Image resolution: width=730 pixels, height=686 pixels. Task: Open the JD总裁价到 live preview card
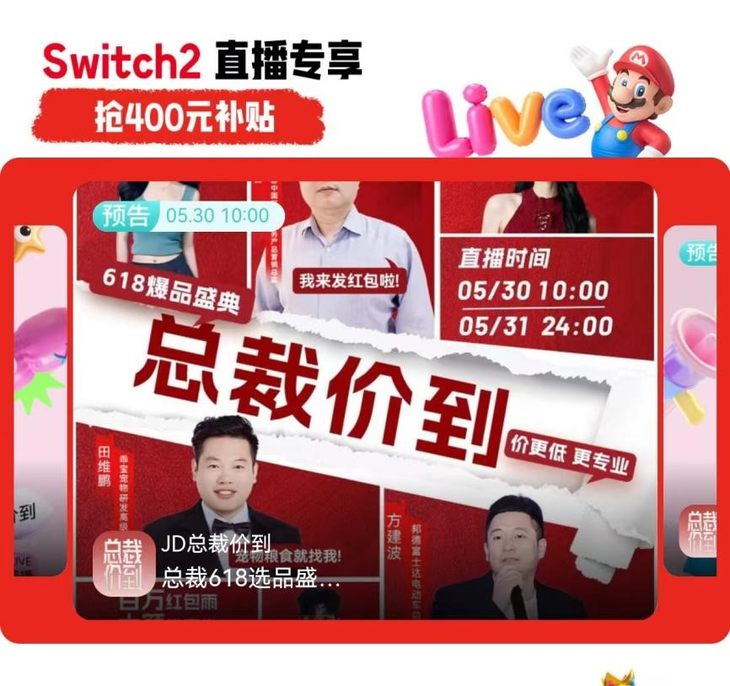pos(365,400)
